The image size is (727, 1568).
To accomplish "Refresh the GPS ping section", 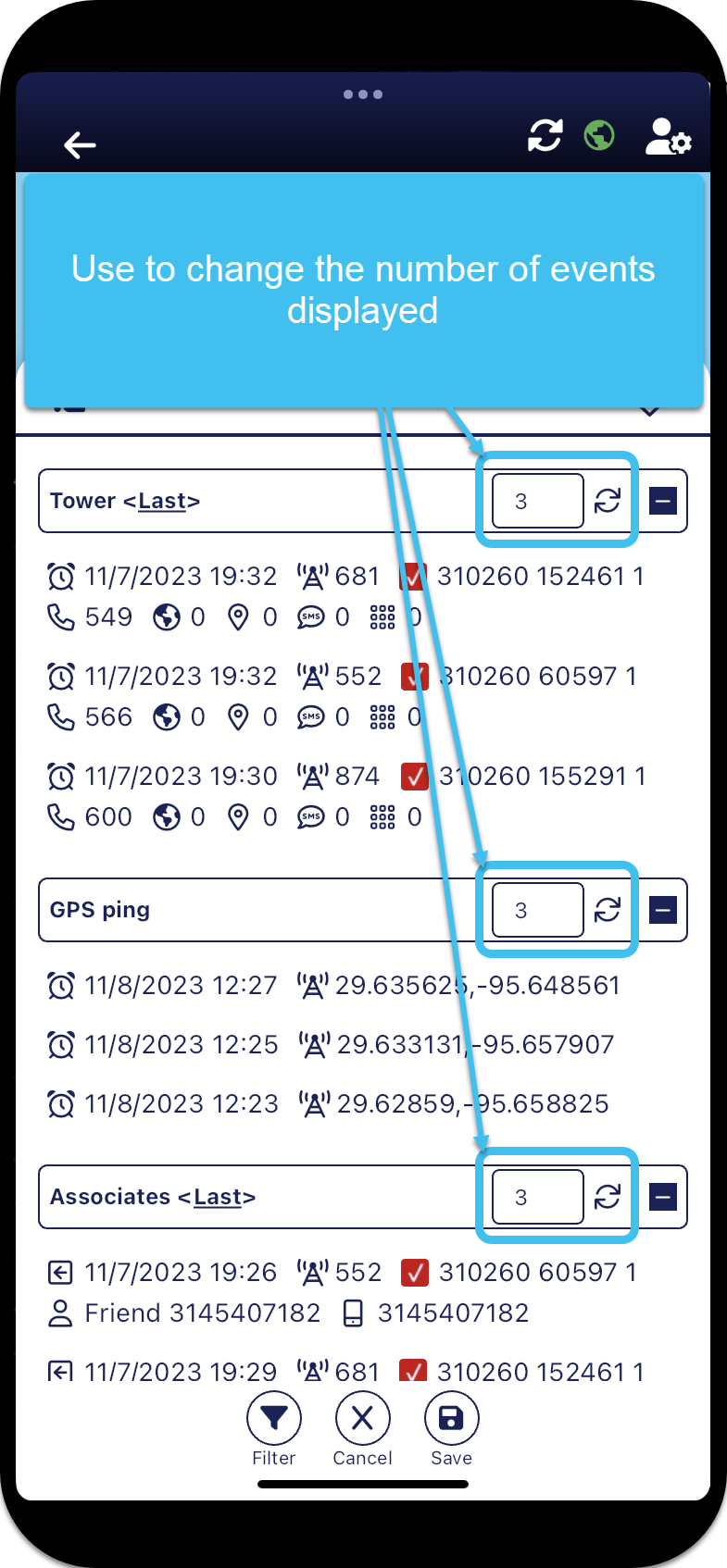I will (608, 910).
